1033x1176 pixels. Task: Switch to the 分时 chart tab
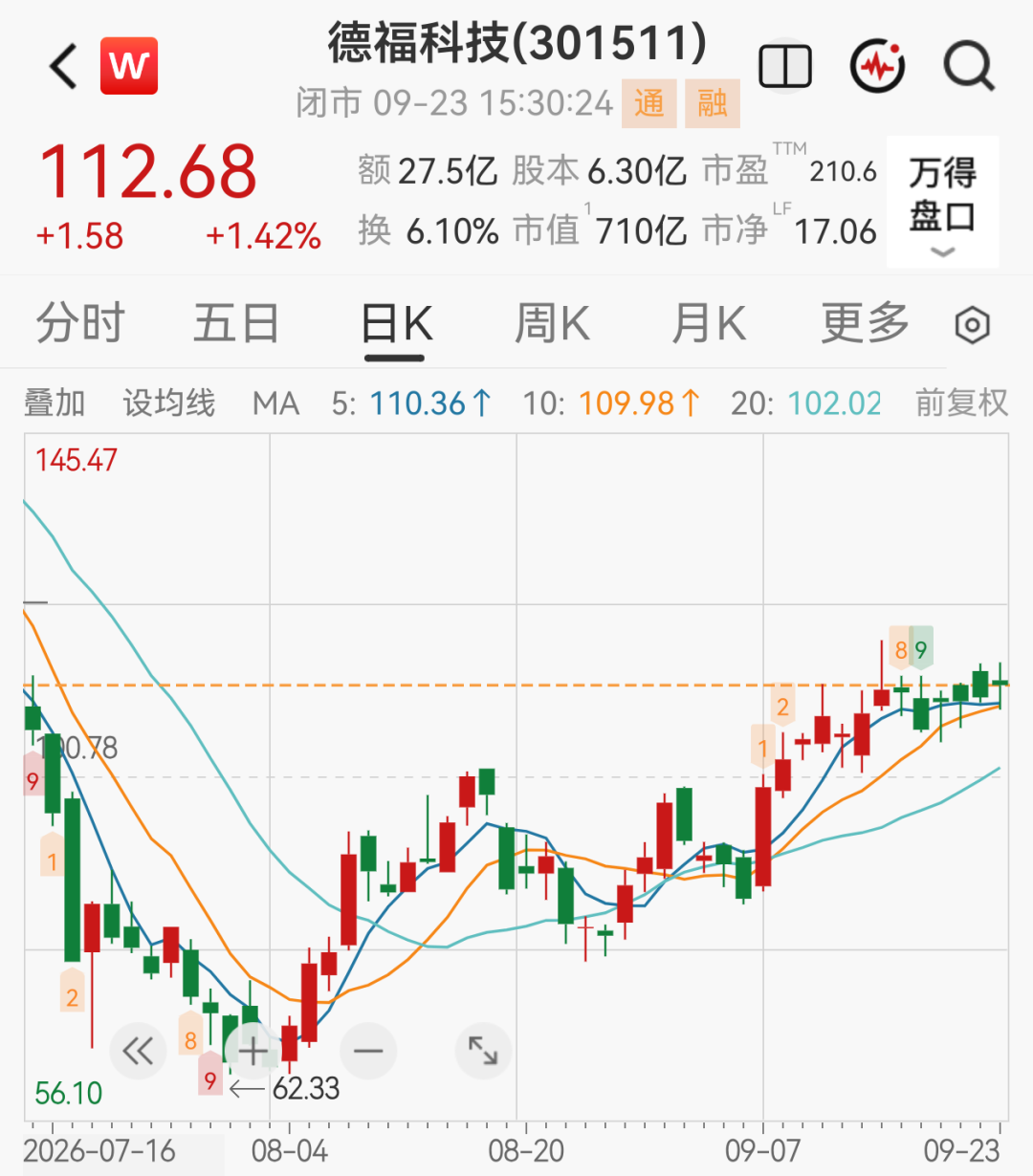[81, 323]
